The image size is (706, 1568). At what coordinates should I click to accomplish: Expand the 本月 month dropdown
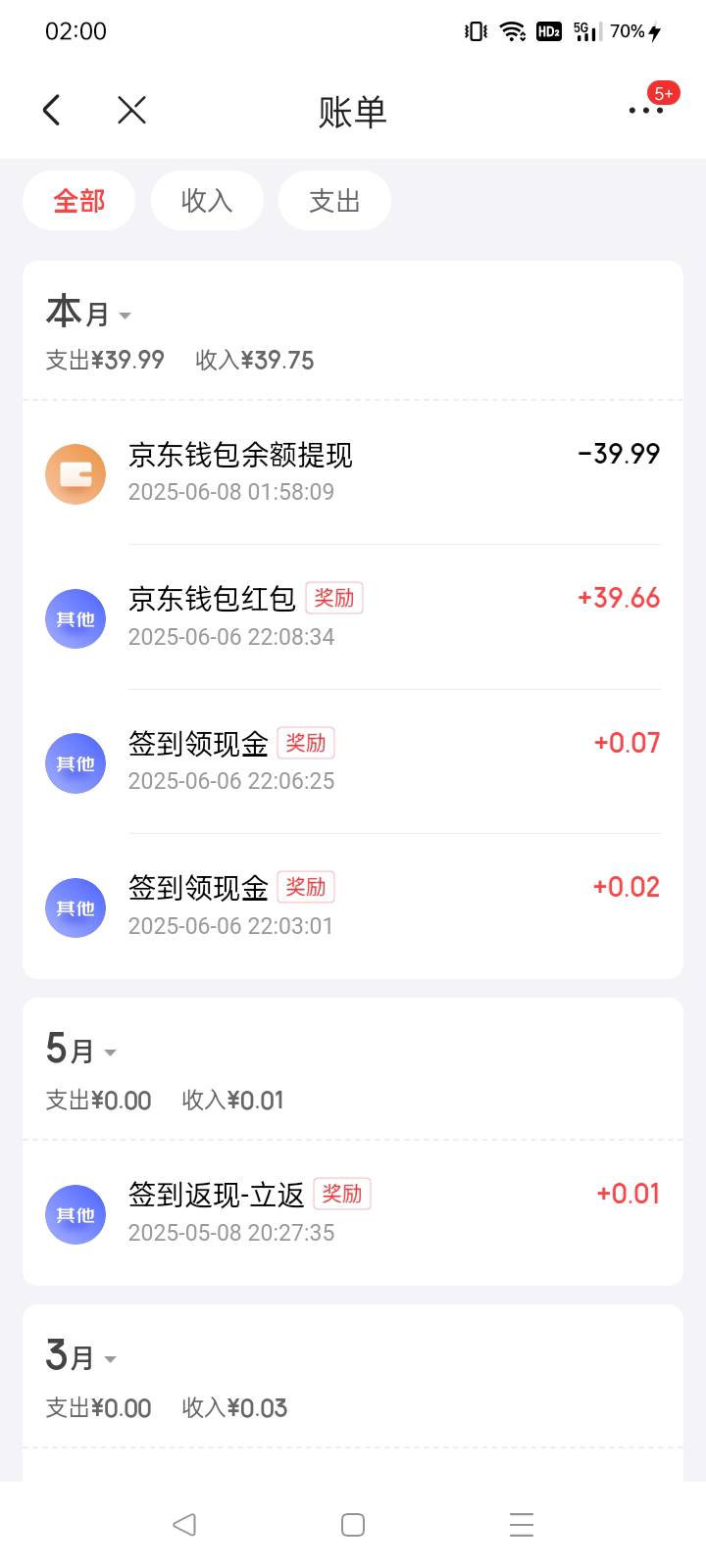coord(88,313)
